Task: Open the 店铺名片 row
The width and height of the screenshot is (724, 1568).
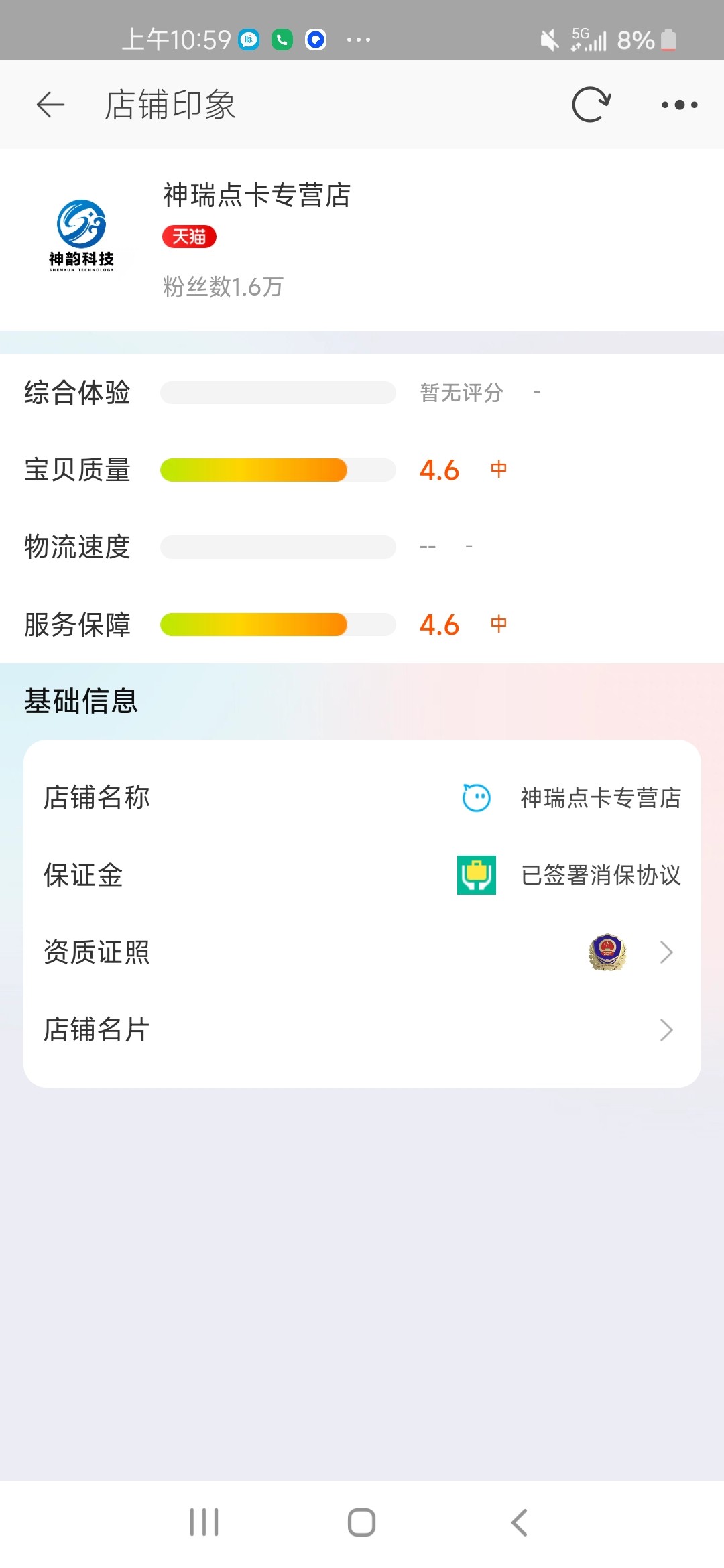Action: 362,1029
